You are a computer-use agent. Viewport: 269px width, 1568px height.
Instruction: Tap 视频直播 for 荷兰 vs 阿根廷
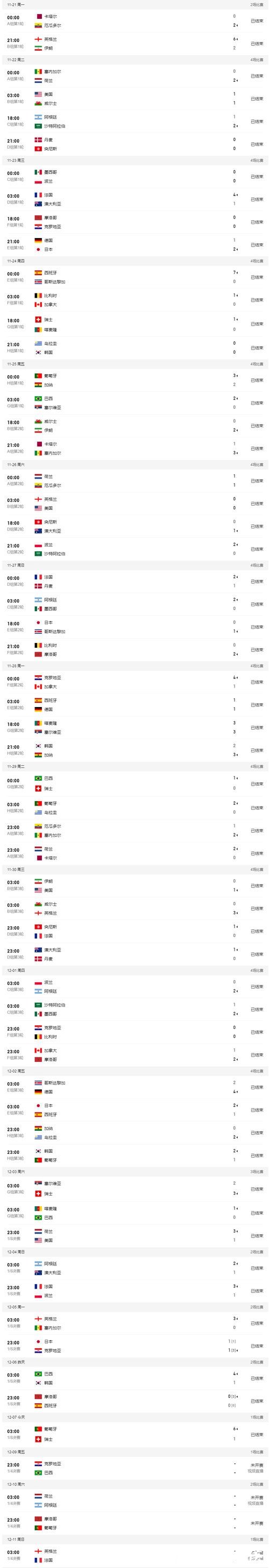click(x=256, y=1503)
